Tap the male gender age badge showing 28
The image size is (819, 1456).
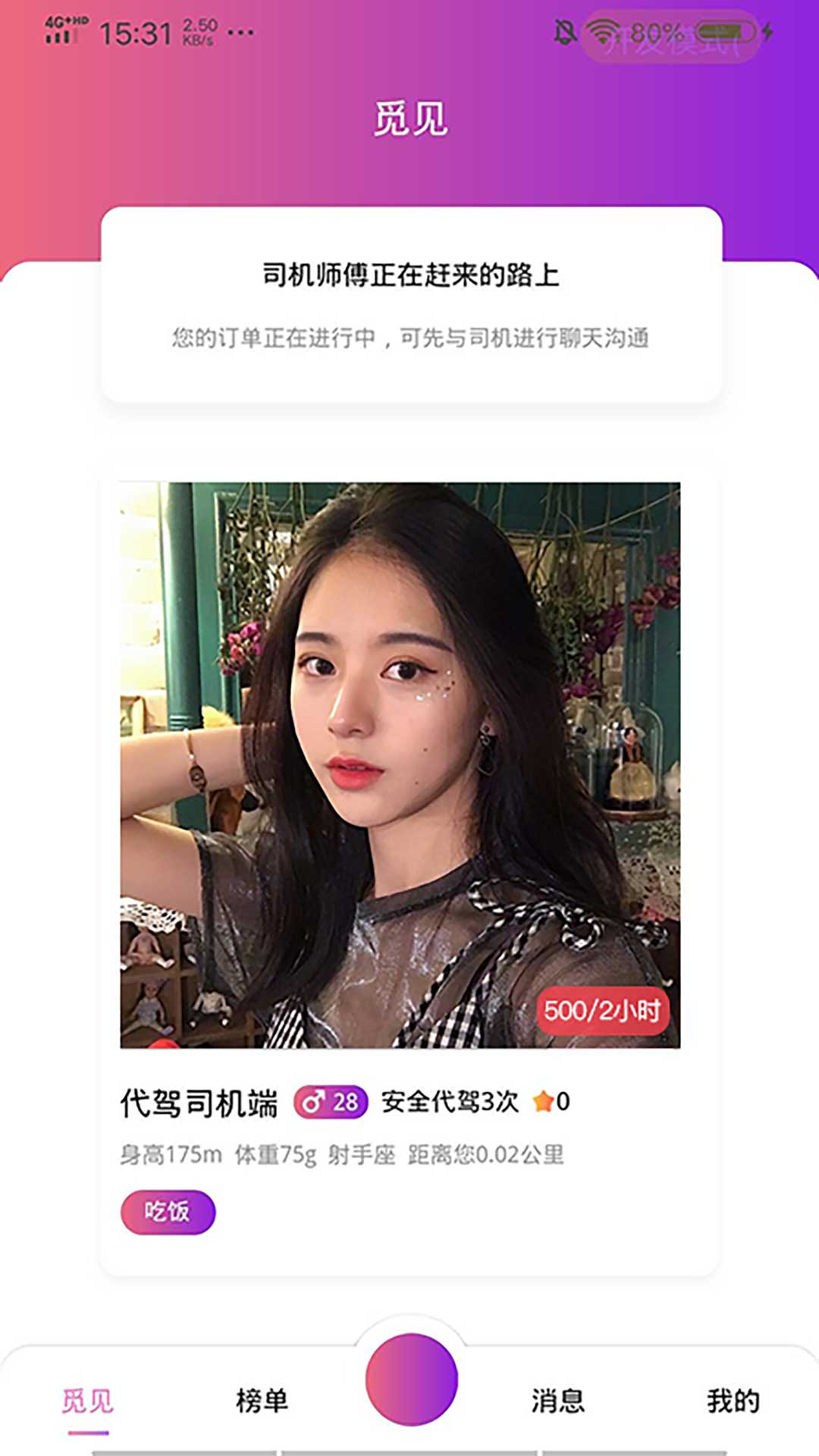pyautogui.click(x=331, y=1103)
